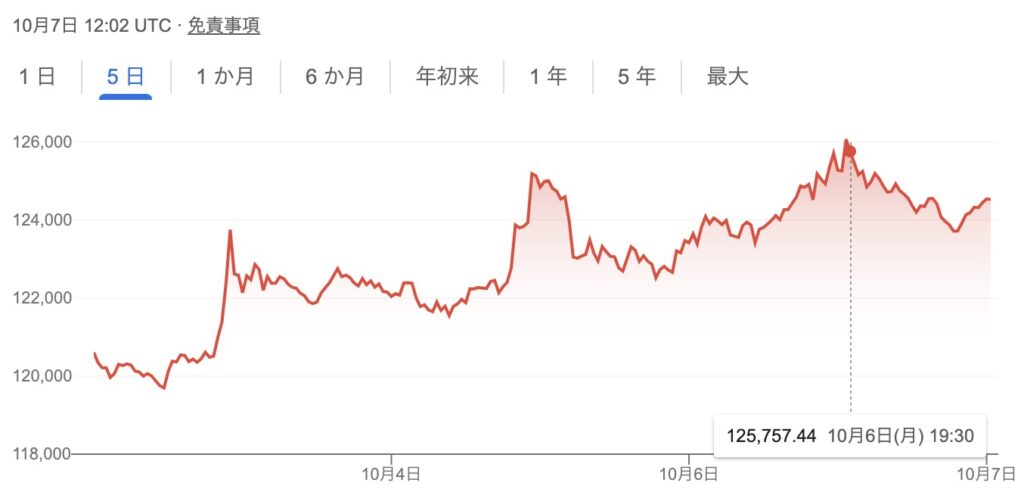View the 5年 price history

[x=636, y=76]
